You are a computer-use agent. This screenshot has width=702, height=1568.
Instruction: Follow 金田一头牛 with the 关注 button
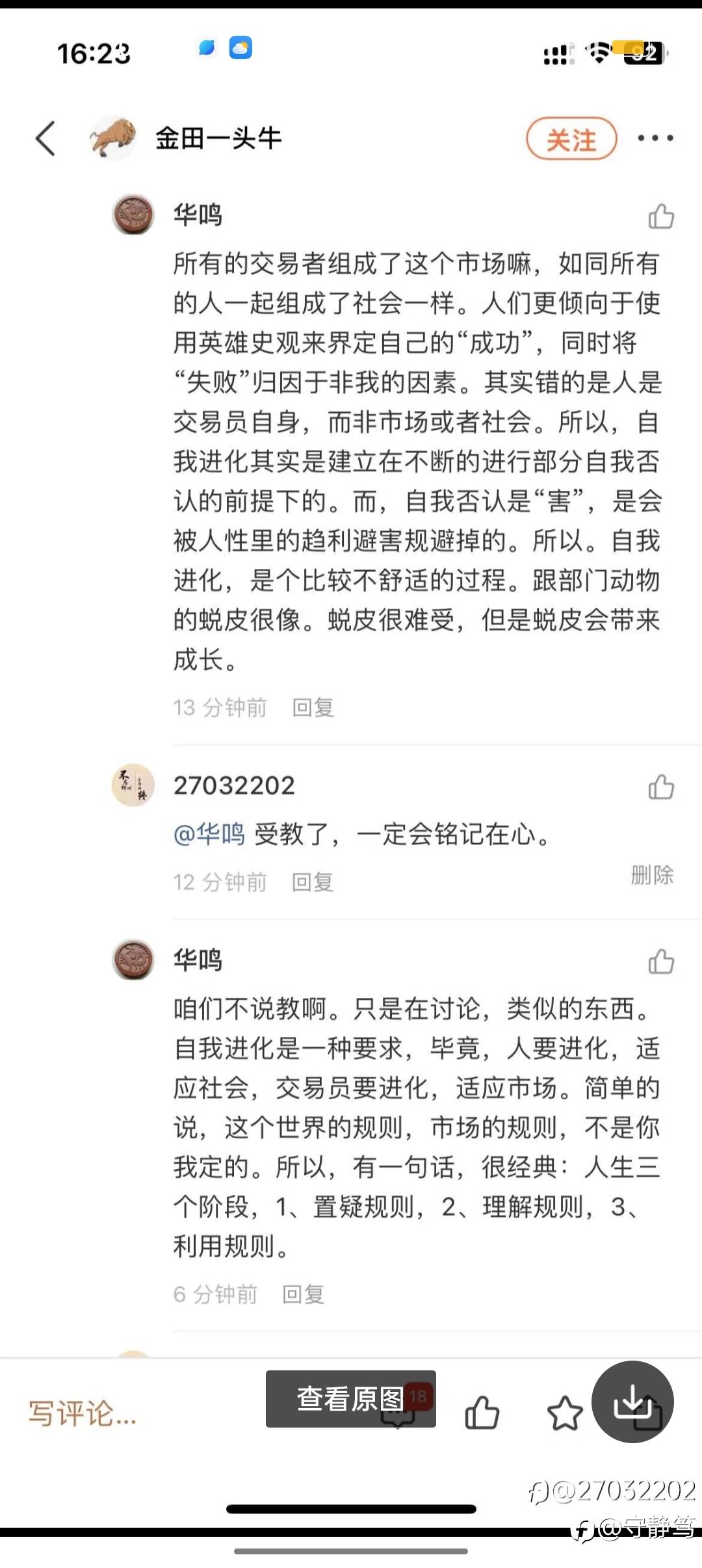[x=571, y=138]
